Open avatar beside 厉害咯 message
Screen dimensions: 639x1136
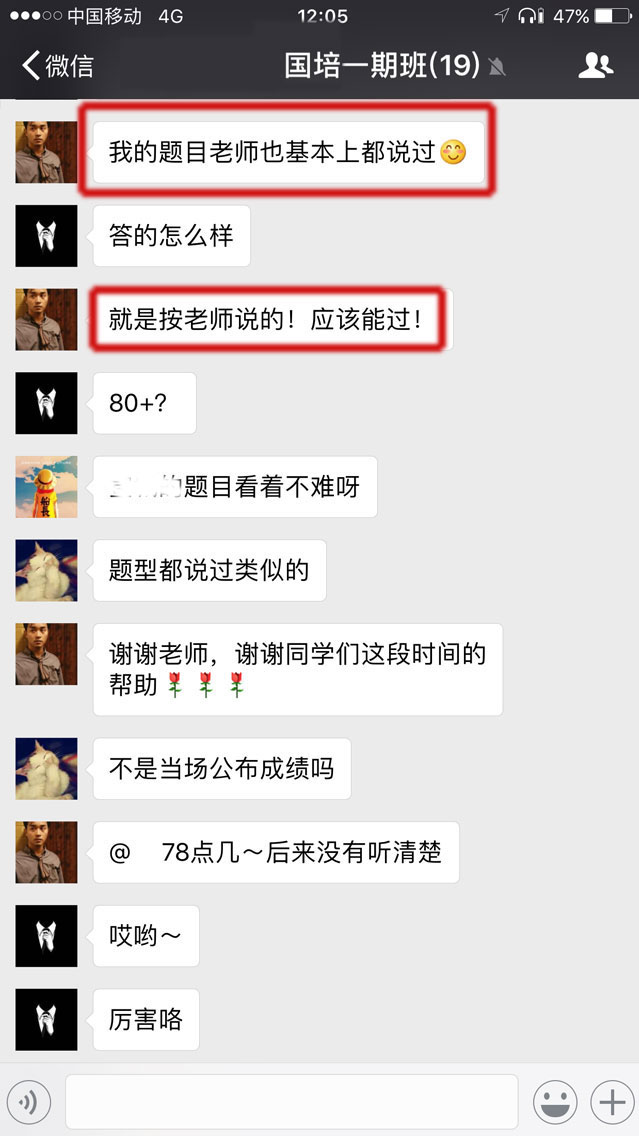(46, 1020)
